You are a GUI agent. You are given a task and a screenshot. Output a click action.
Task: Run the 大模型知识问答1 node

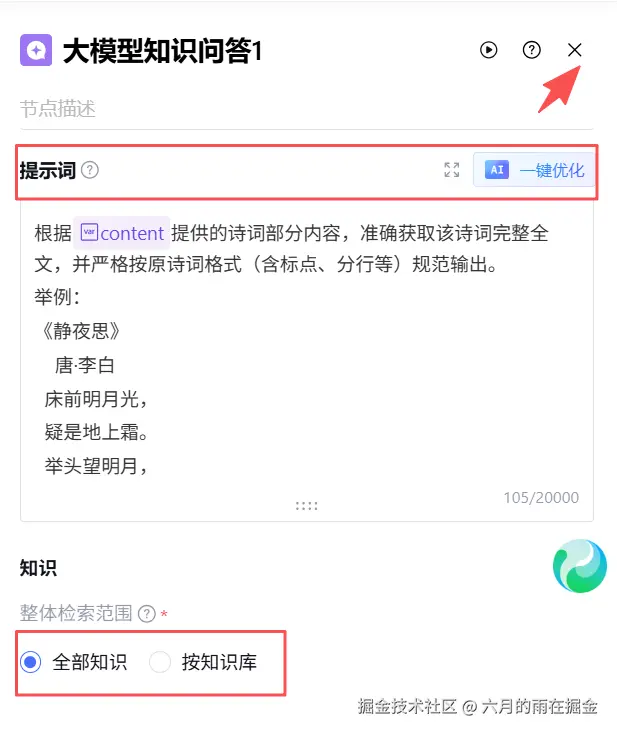click(x=489, y=50)
